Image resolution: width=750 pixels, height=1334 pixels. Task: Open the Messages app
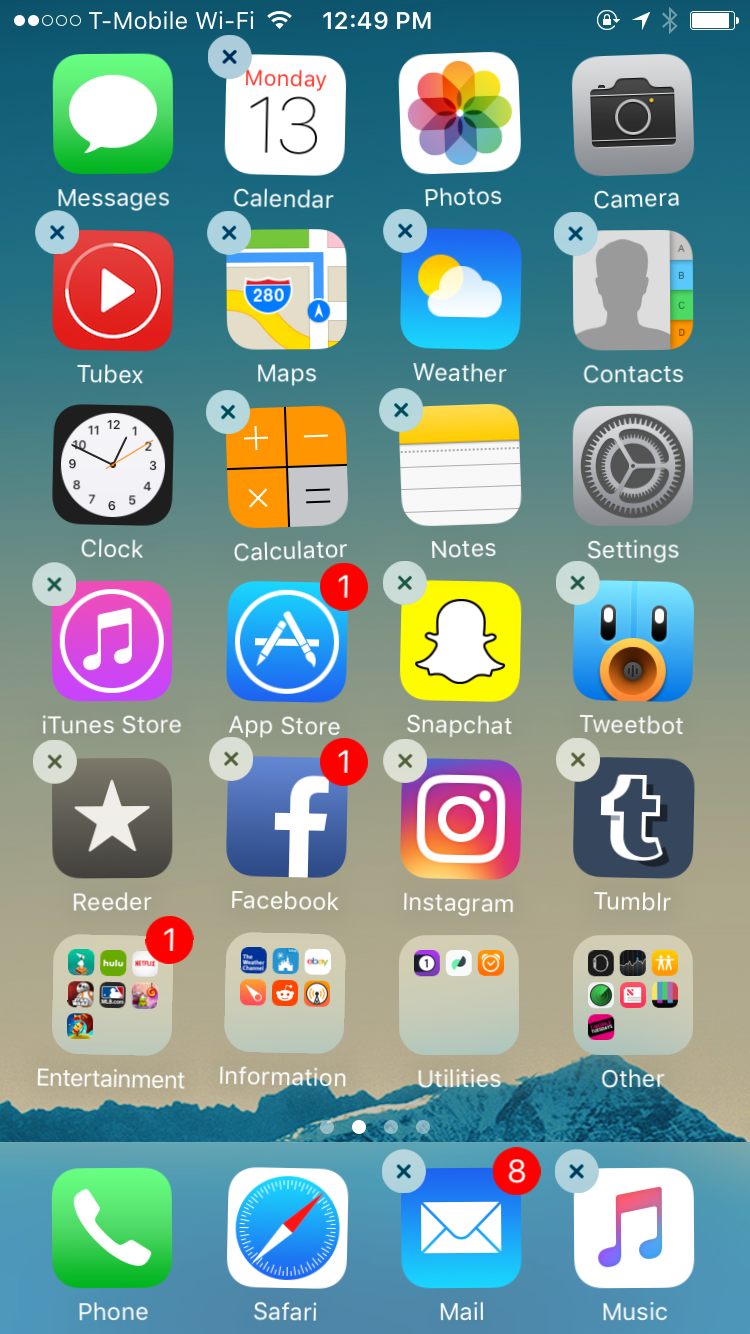tap(112, 115)
